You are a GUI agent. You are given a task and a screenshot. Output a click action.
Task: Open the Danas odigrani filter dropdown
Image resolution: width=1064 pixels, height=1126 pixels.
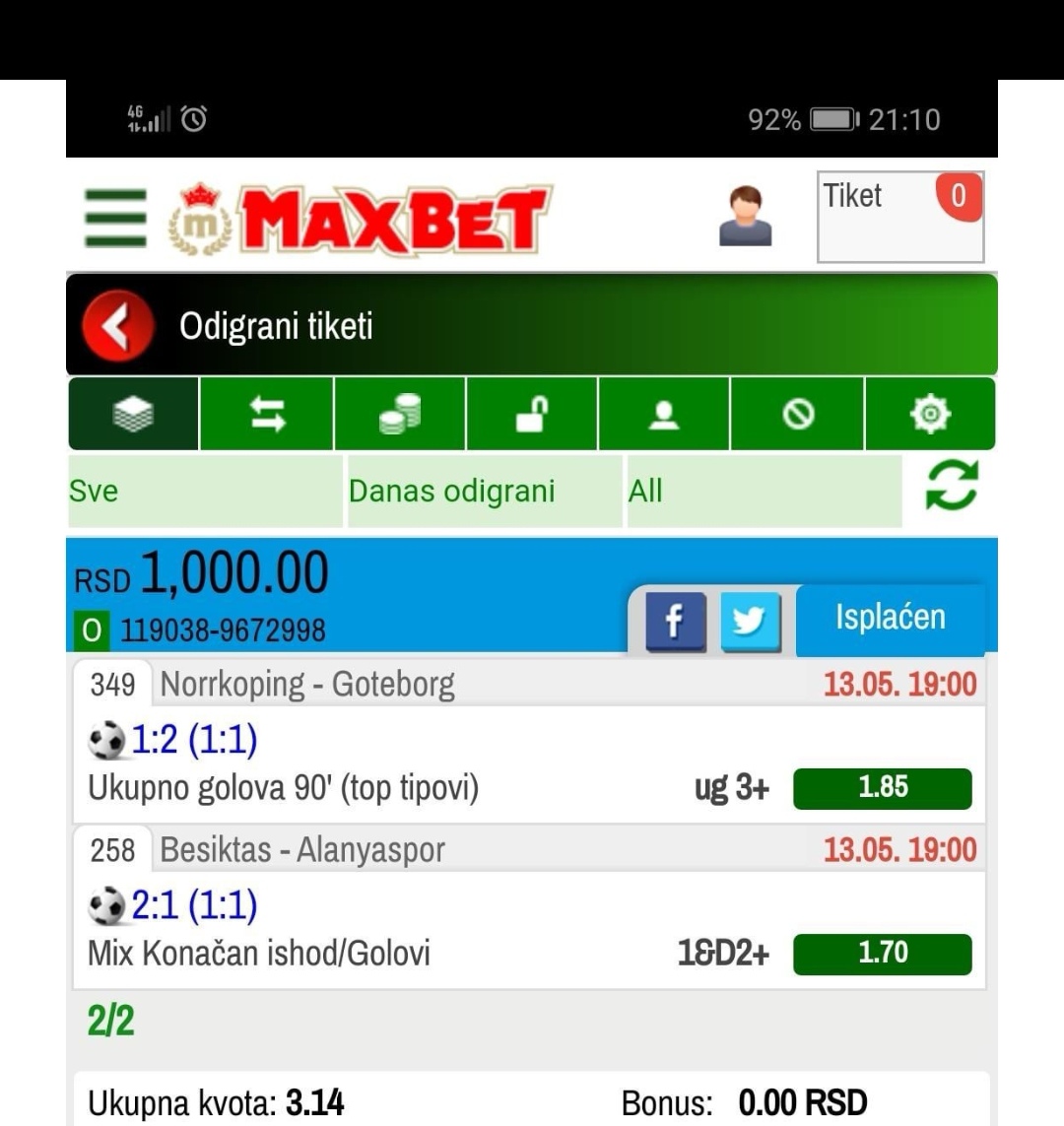click(484, 491)
